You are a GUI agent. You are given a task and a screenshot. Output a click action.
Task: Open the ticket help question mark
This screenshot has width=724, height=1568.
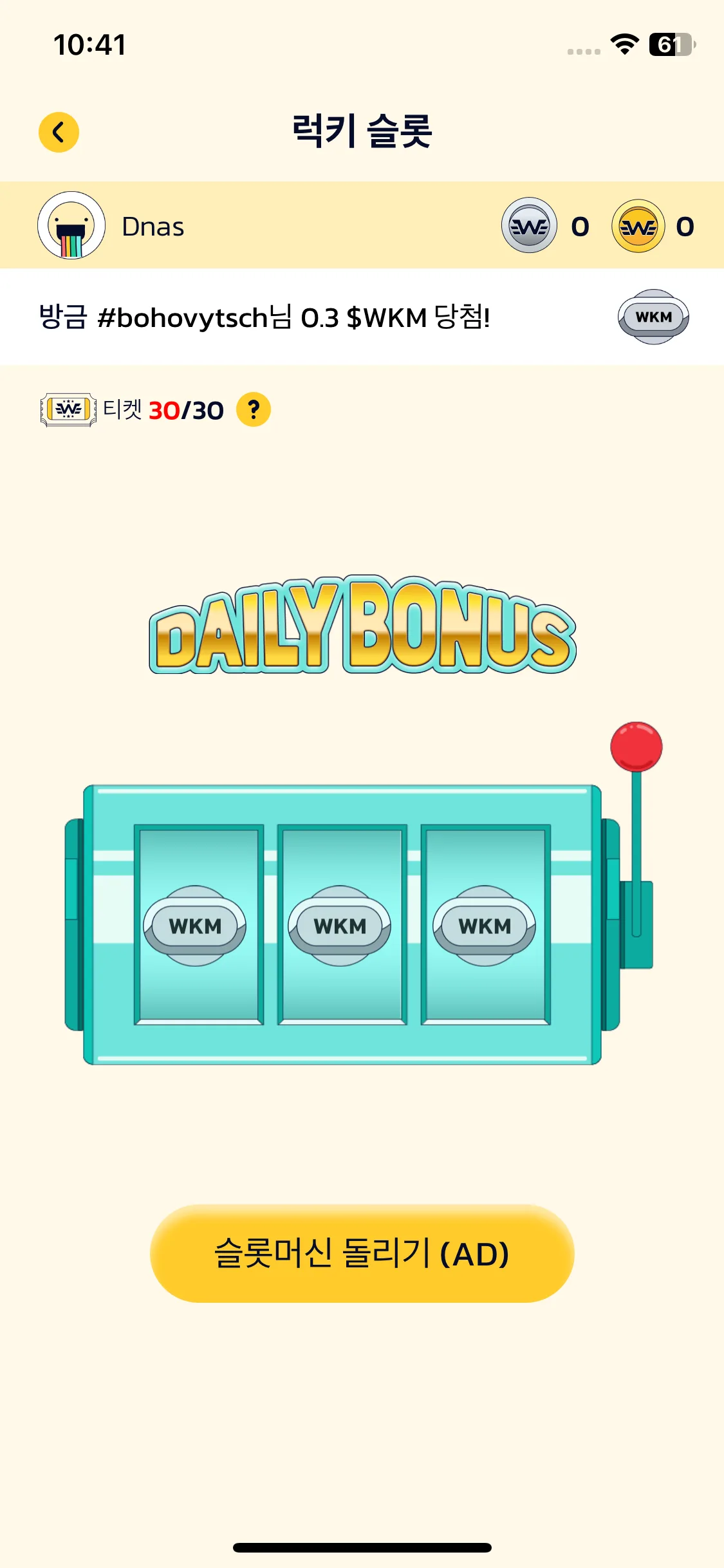click(x=254, y=409)
